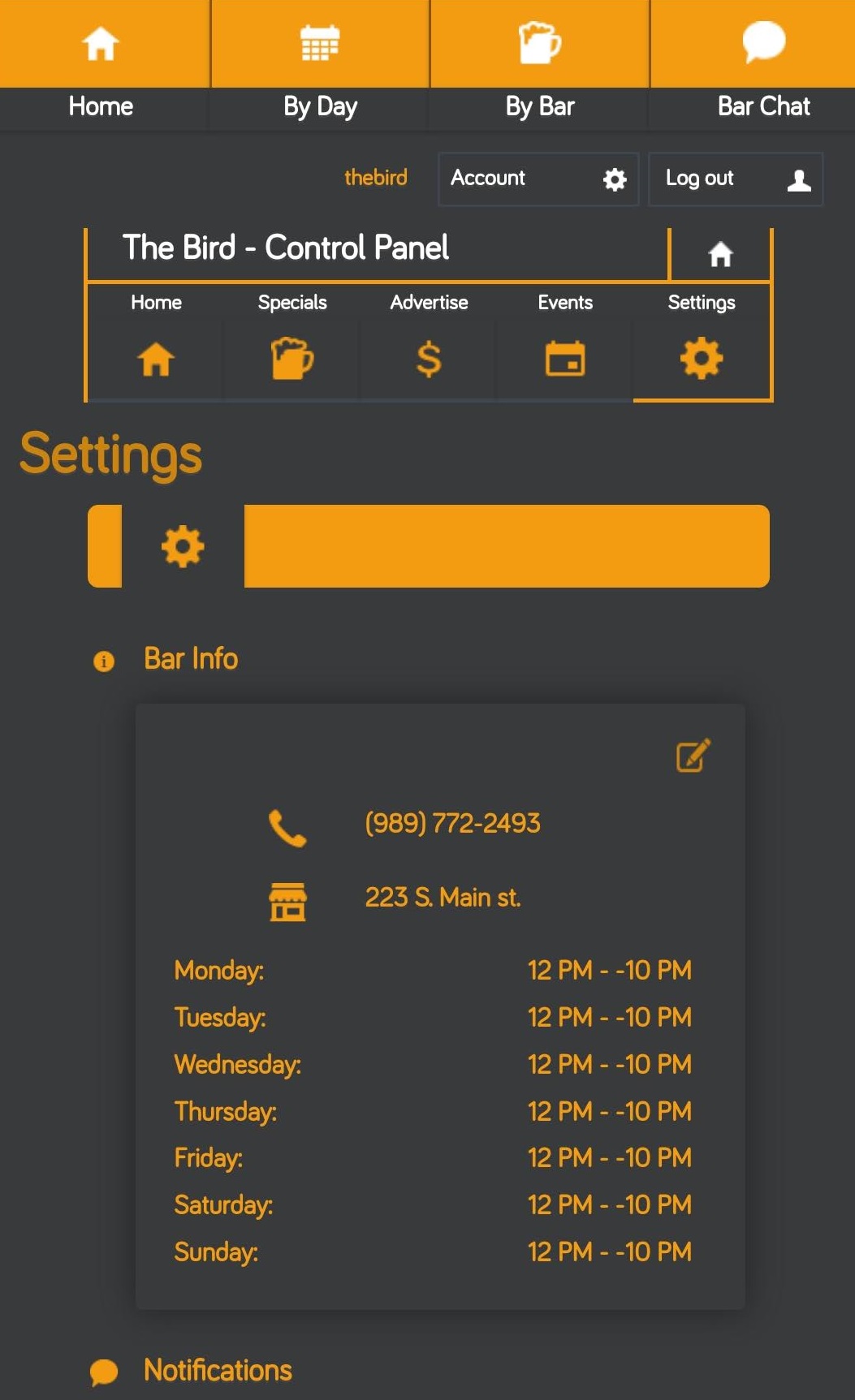
Task: Switch to the Home tab in the Control Panel
Action: click(155, 358)
